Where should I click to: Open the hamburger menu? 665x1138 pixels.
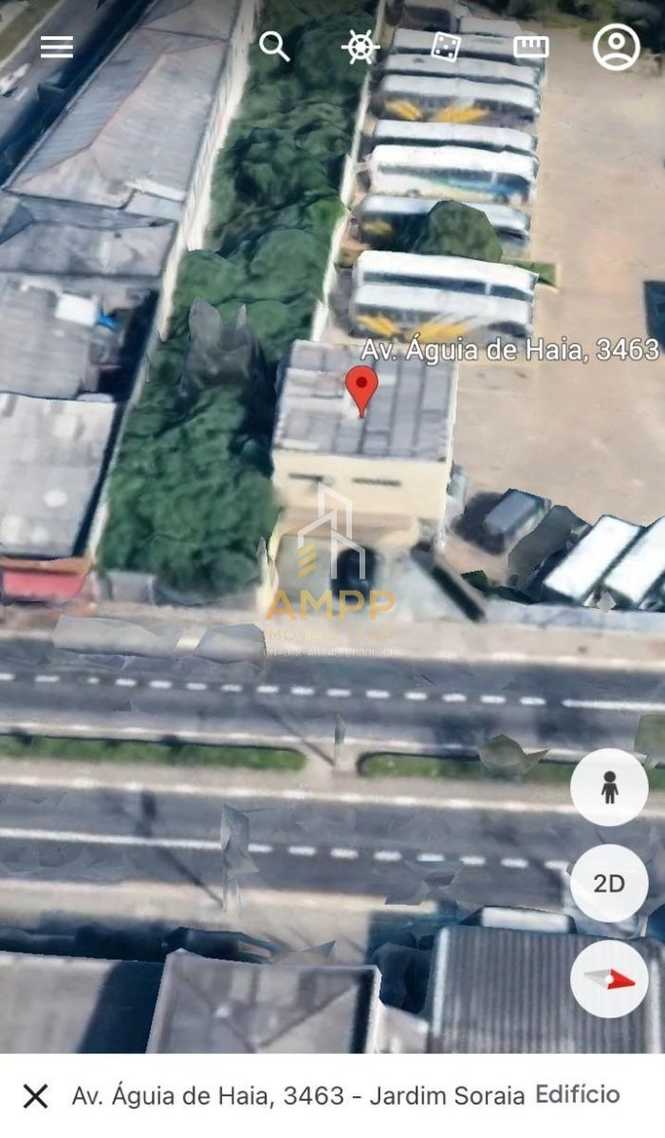[x=57, y=47]
